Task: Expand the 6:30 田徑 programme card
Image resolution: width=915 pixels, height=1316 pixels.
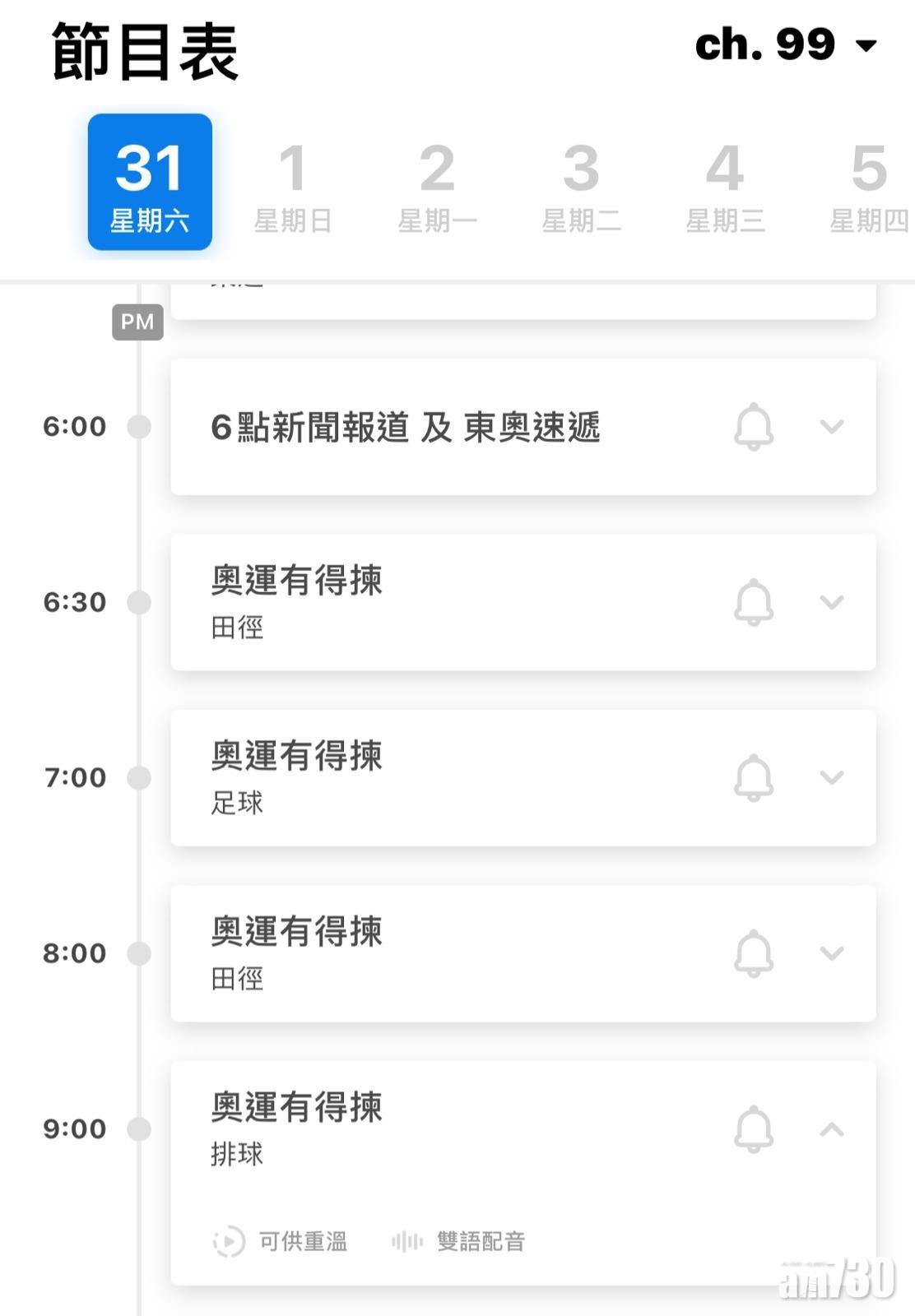Action: tap(832, 602)
